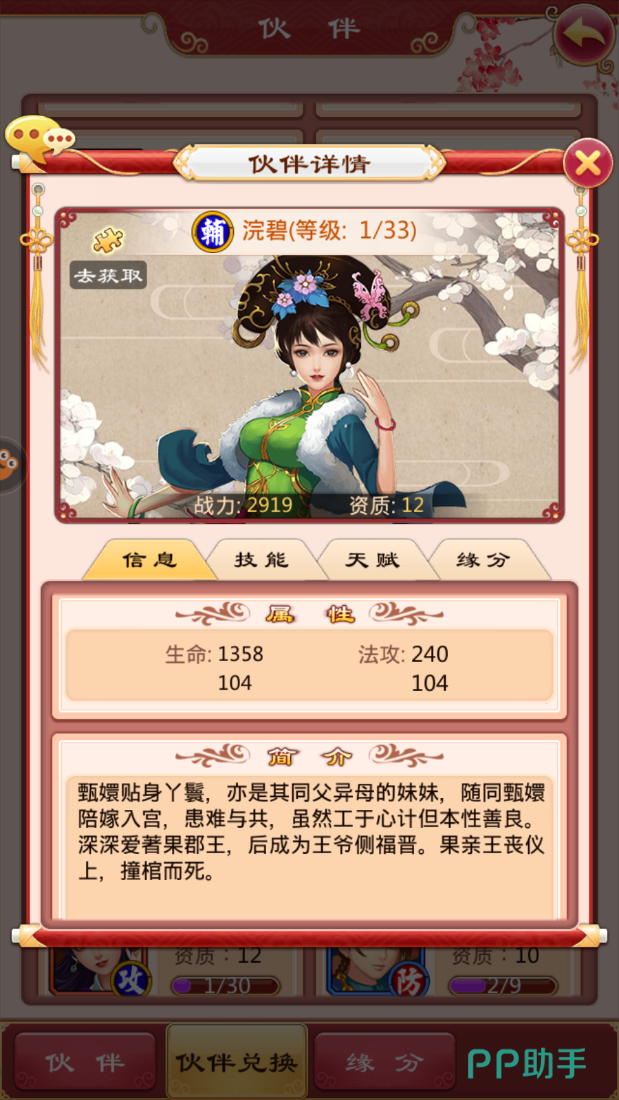Screen dimensions: 619x1100
Task: Close the 伙伴详情 dialog
Action: (587, 163)
